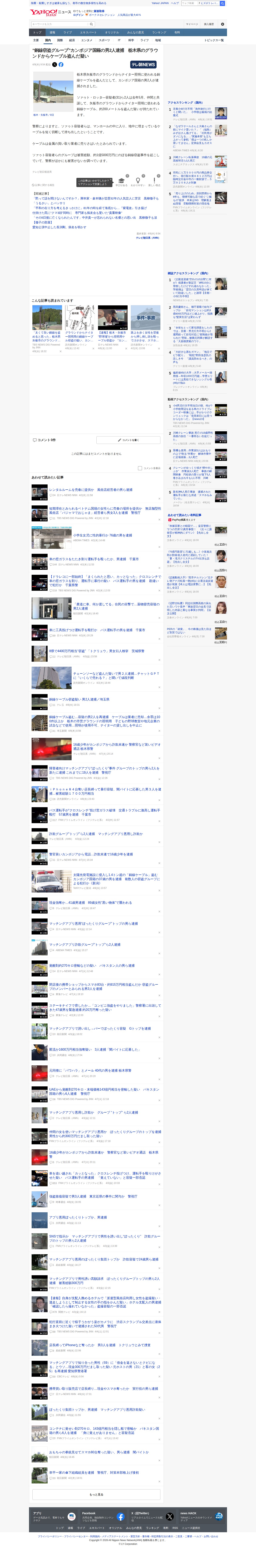The width and height of the screenshot is (256, 1568).
Task: Share this article on Facebook
Action: [61, 65]
